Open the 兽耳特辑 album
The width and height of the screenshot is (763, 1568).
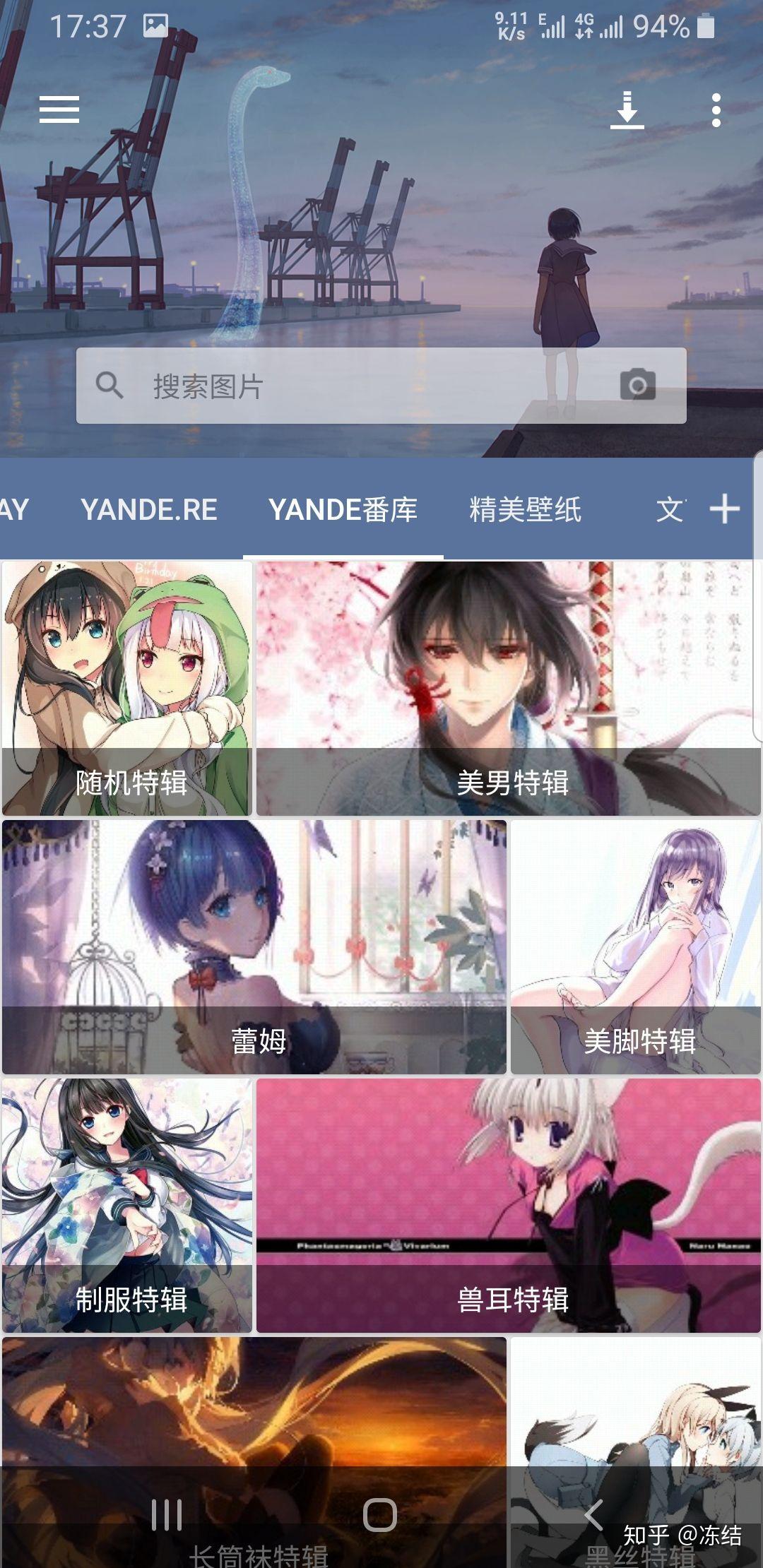coord(509,1205)
